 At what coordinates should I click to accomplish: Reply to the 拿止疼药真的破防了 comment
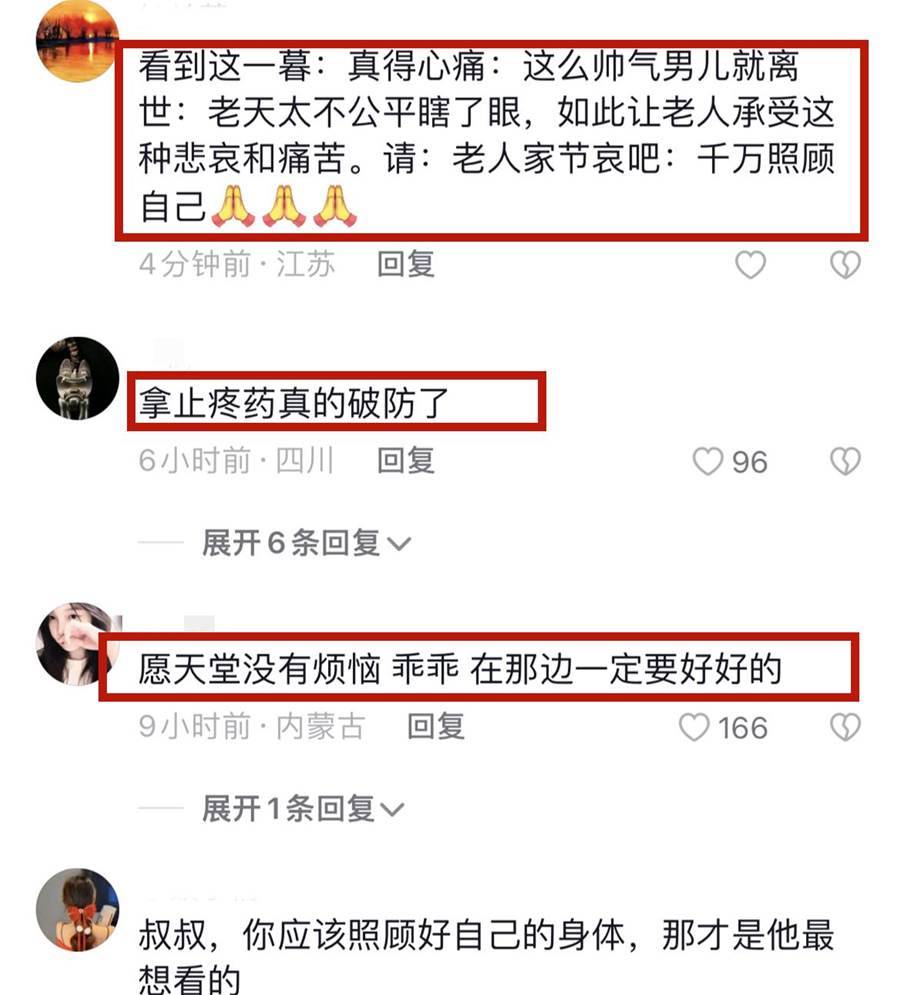(406, 460)
